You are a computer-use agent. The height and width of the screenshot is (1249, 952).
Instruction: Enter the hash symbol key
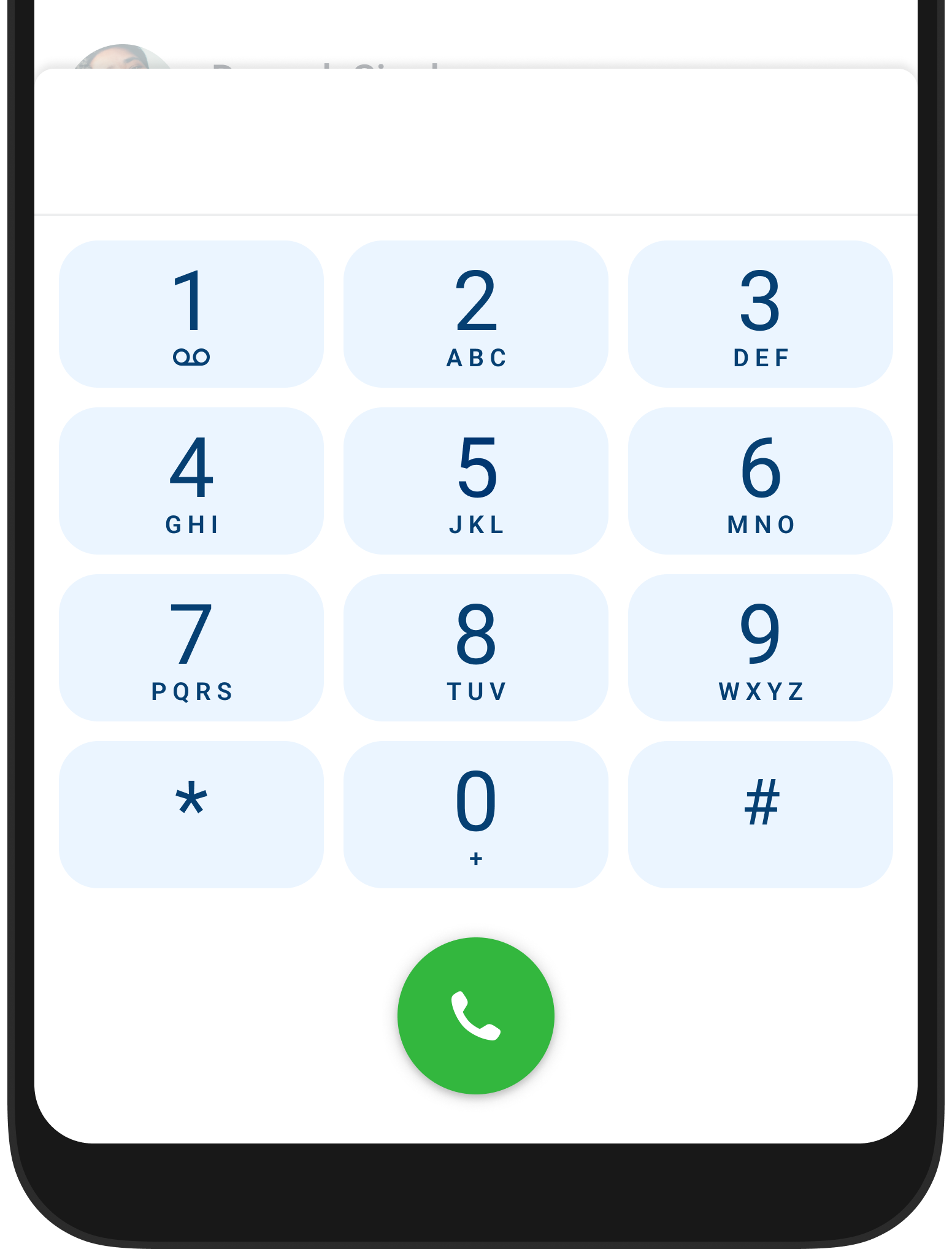760,815
